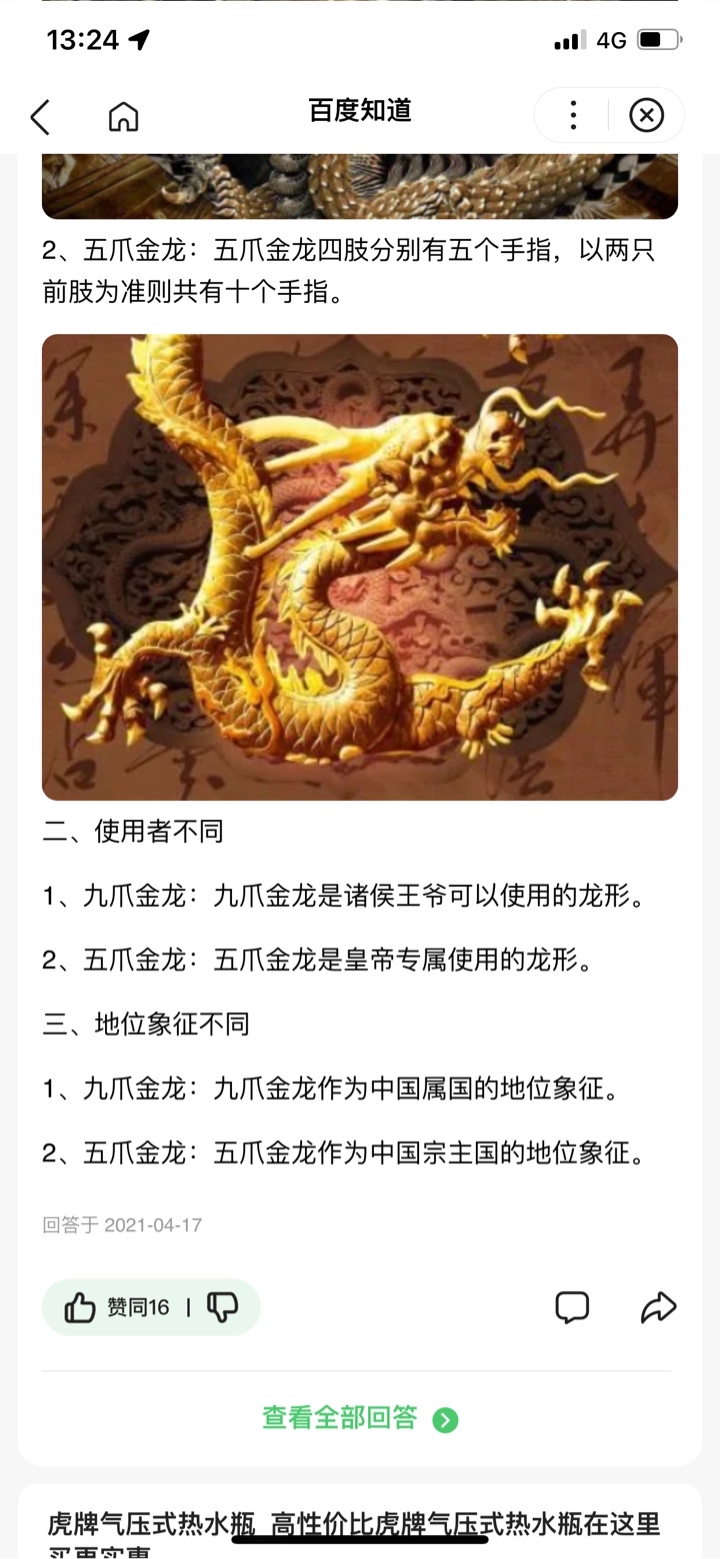Share this answer

click(658, 1307)
